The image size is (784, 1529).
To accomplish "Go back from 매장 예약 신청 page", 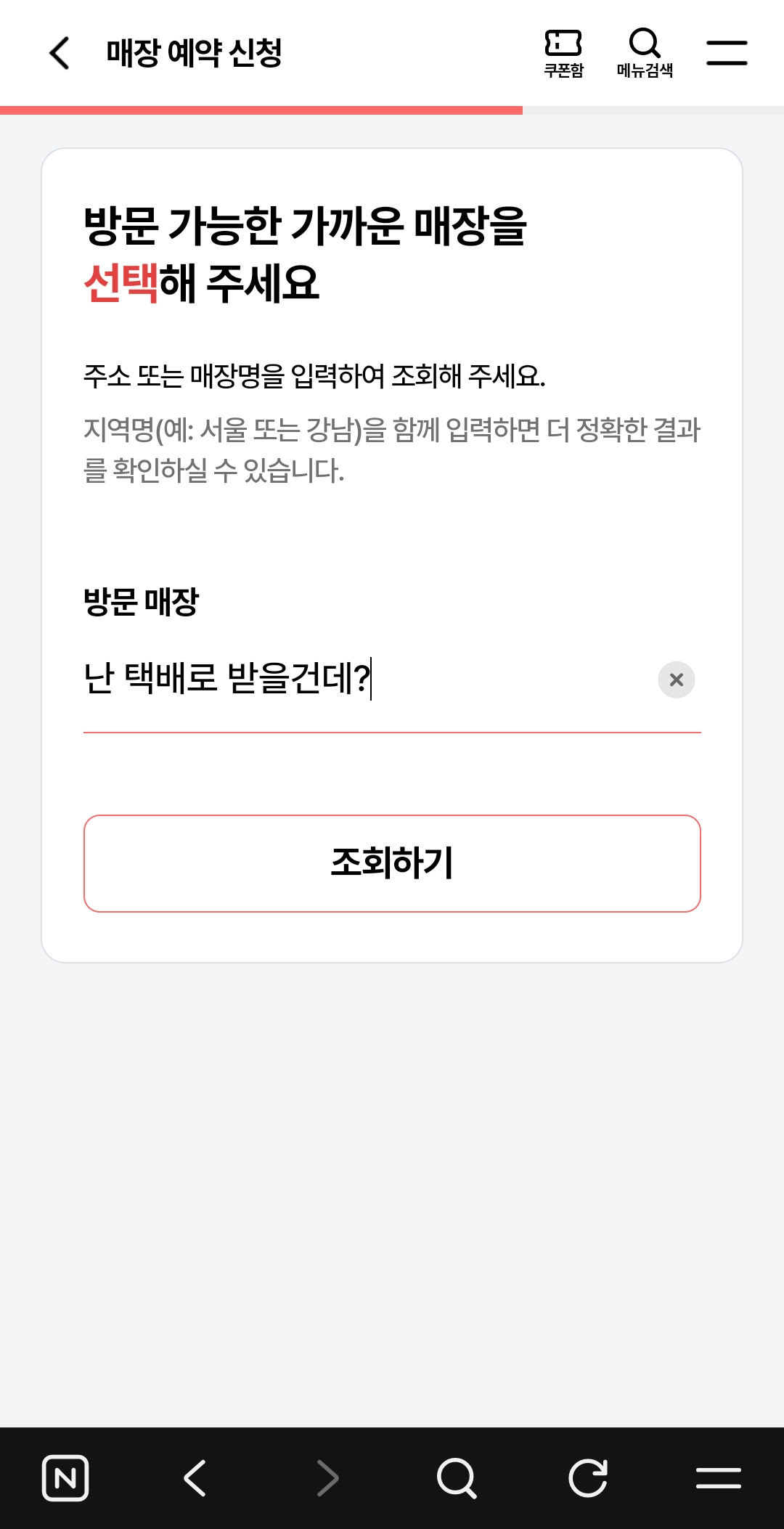I will point(60,53).
